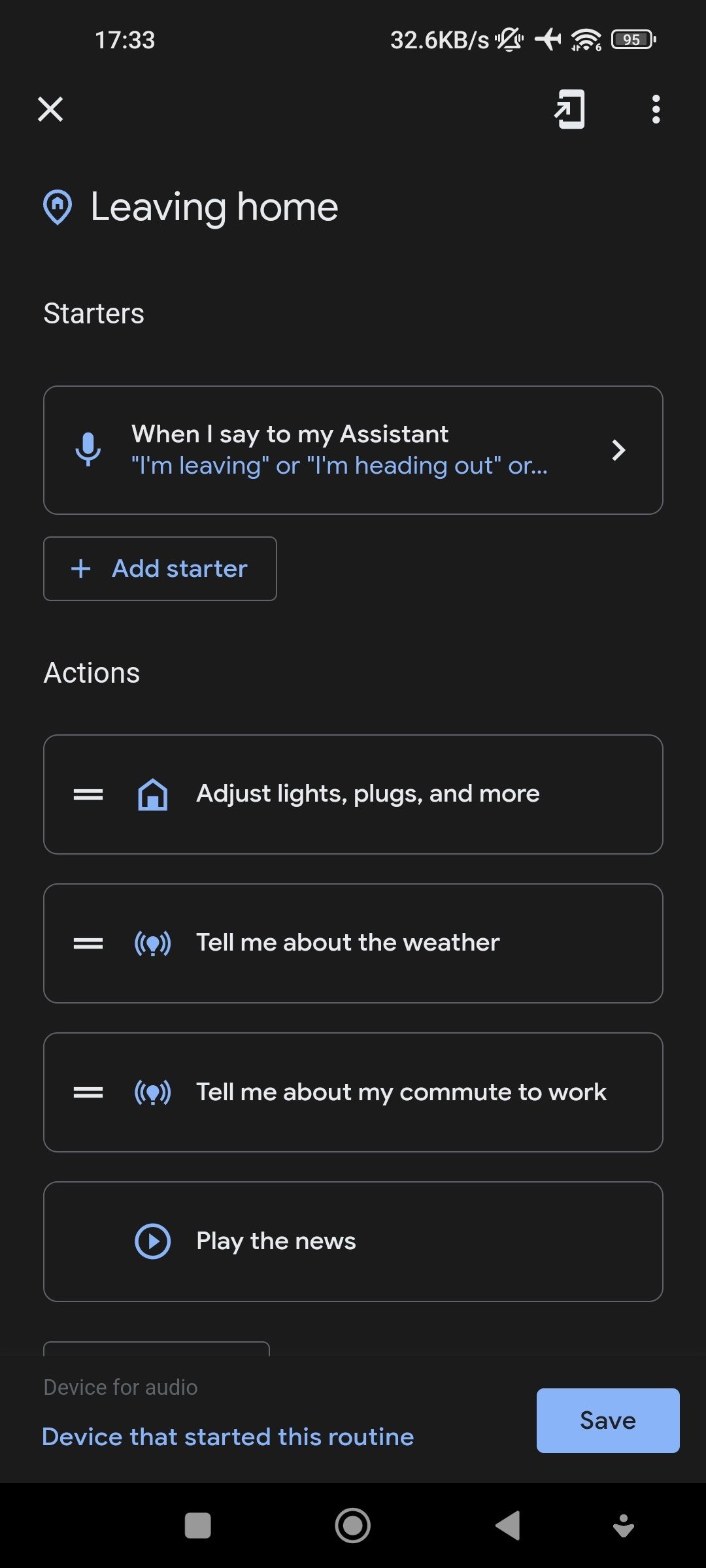Grab the drag handle on the weather action
The width and height of the screenshot is (706, 1568).
pos(88,943)
